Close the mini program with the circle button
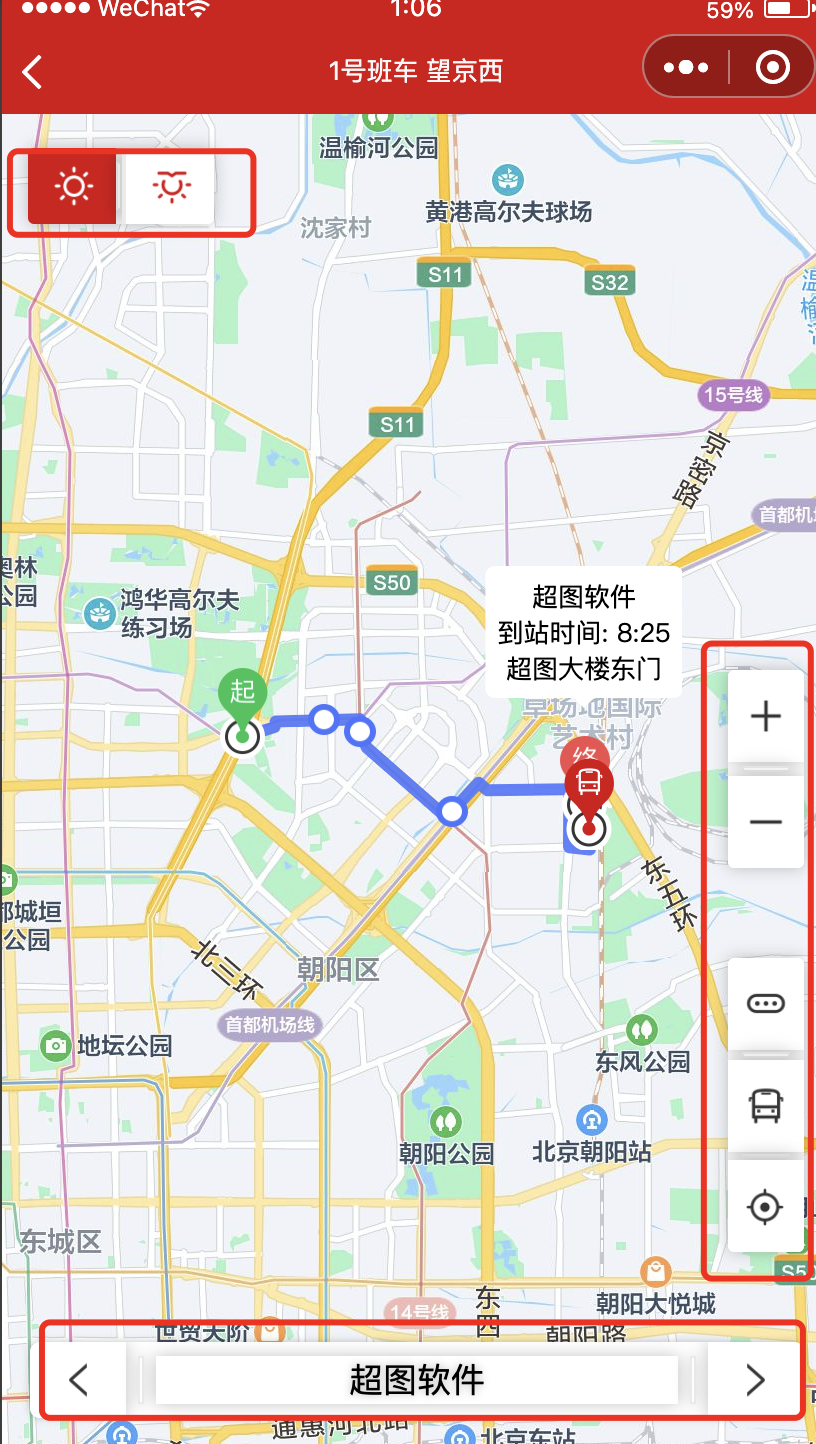The height and width of the screenshot is (1444, 816). click(772, 68)
